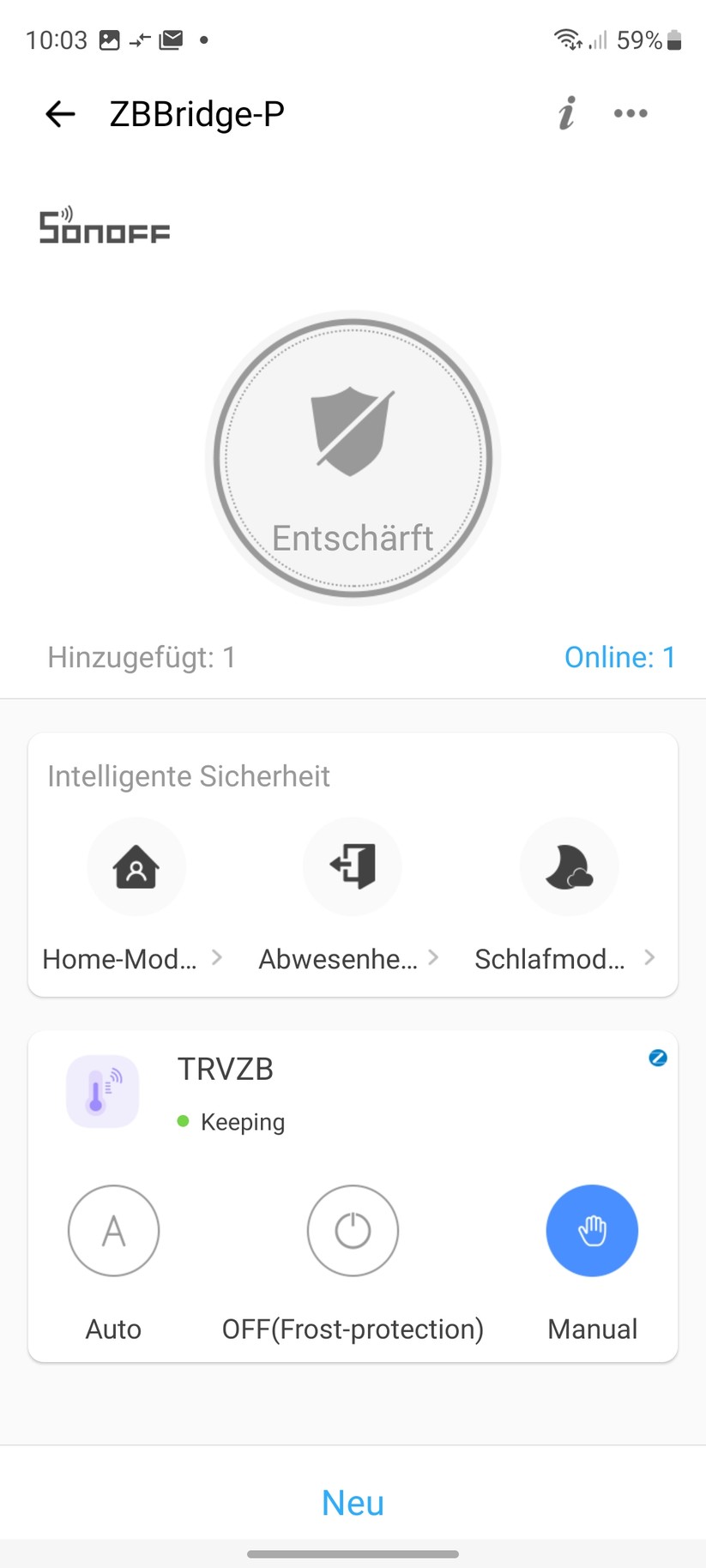
Task: Navigate back with the arrow
Action: [58, 113]
